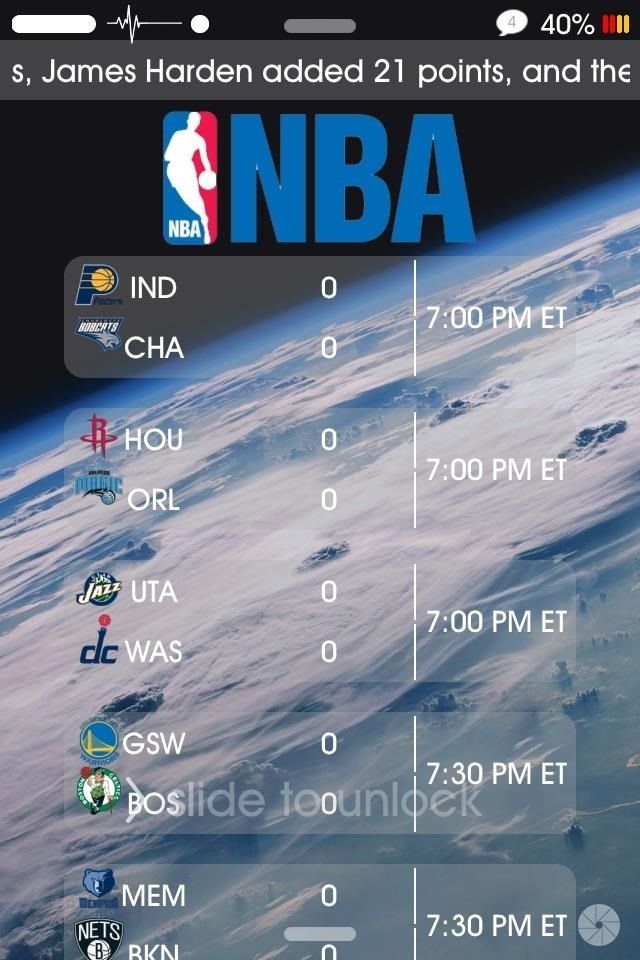Open the Houston vs Orlando game card
640x960 pixels.
[x=320, y=469]
